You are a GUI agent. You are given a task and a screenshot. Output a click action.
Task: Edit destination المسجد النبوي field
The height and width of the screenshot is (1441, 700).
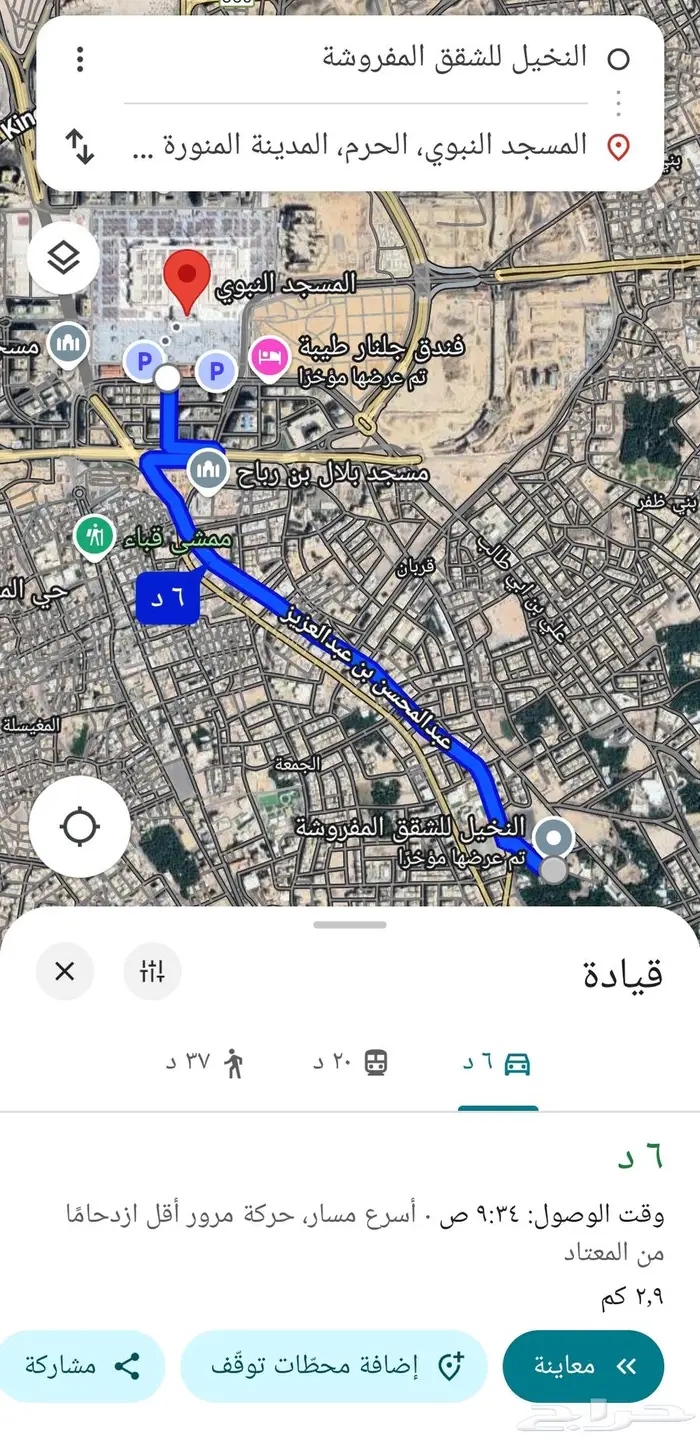pyautogui.click(x=360, y=146)
